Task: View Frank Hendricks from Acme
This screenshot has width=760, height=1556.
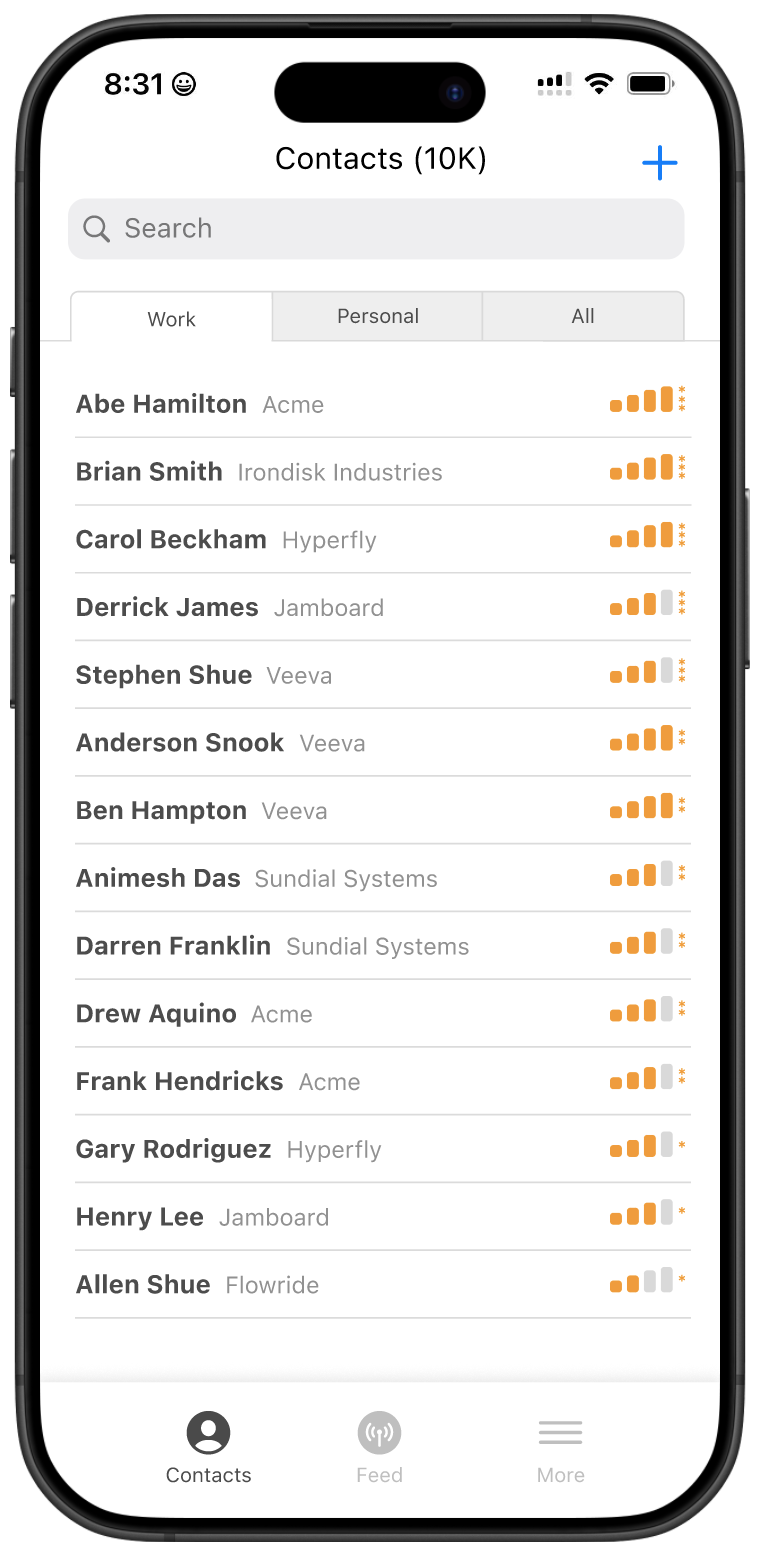Action: 180,1082
